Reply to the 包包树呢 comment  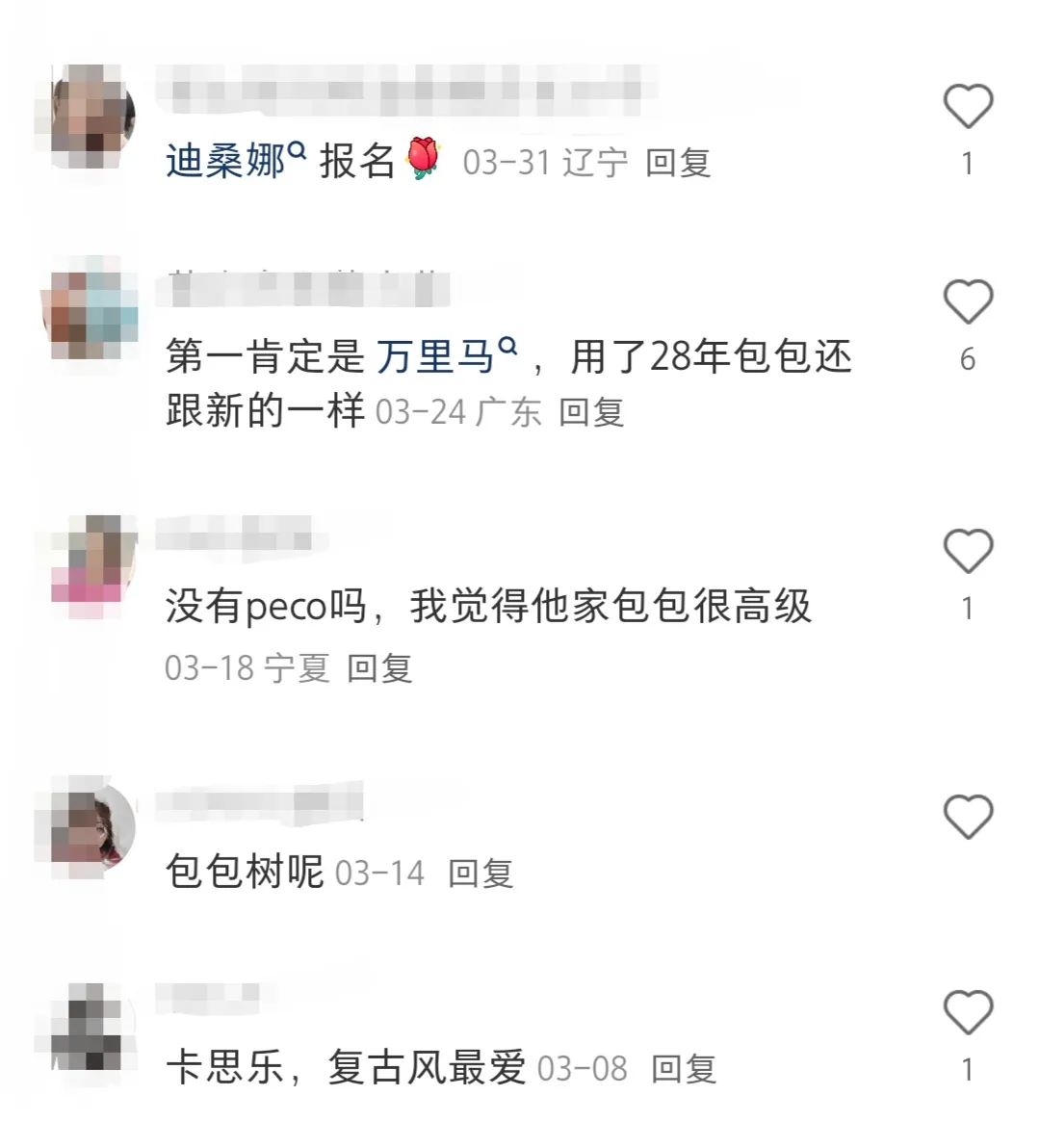pos(481,874)
